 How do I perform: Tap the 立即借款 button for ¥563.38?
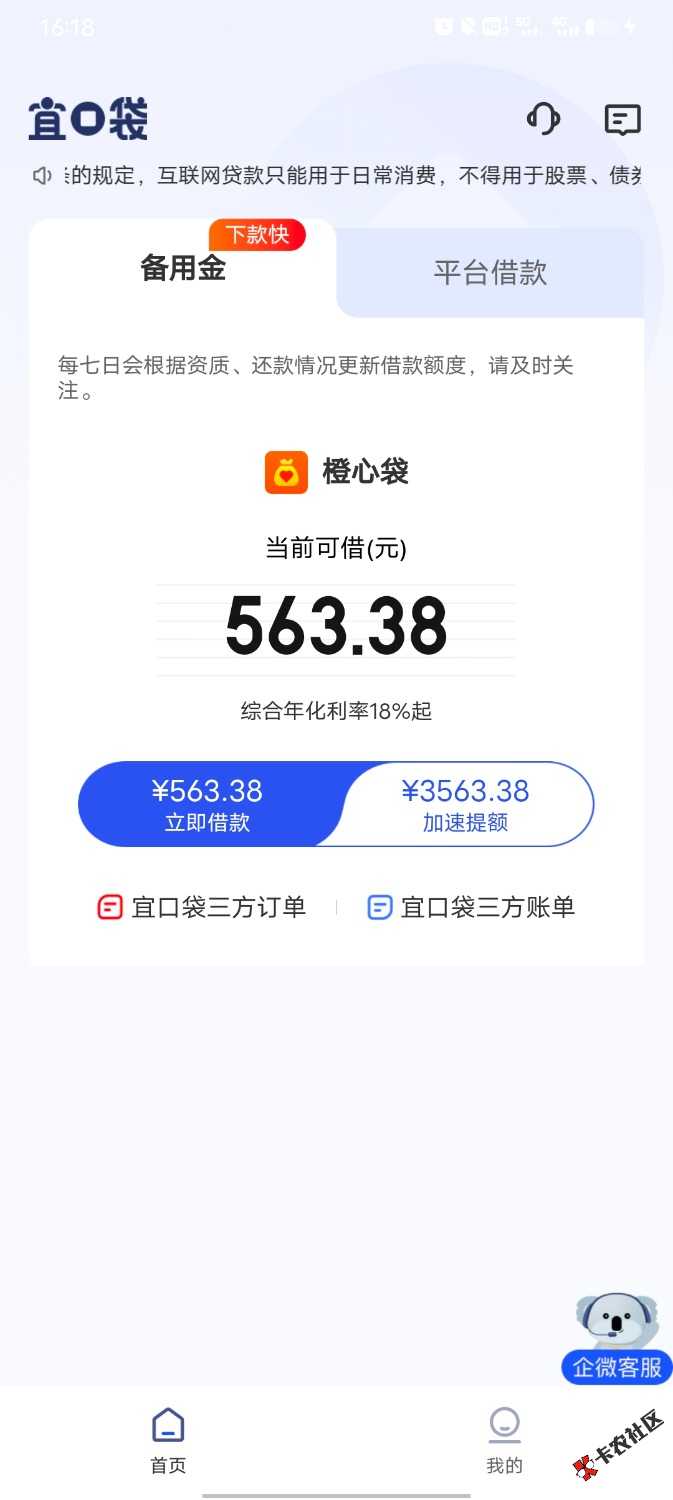point(208,805)
